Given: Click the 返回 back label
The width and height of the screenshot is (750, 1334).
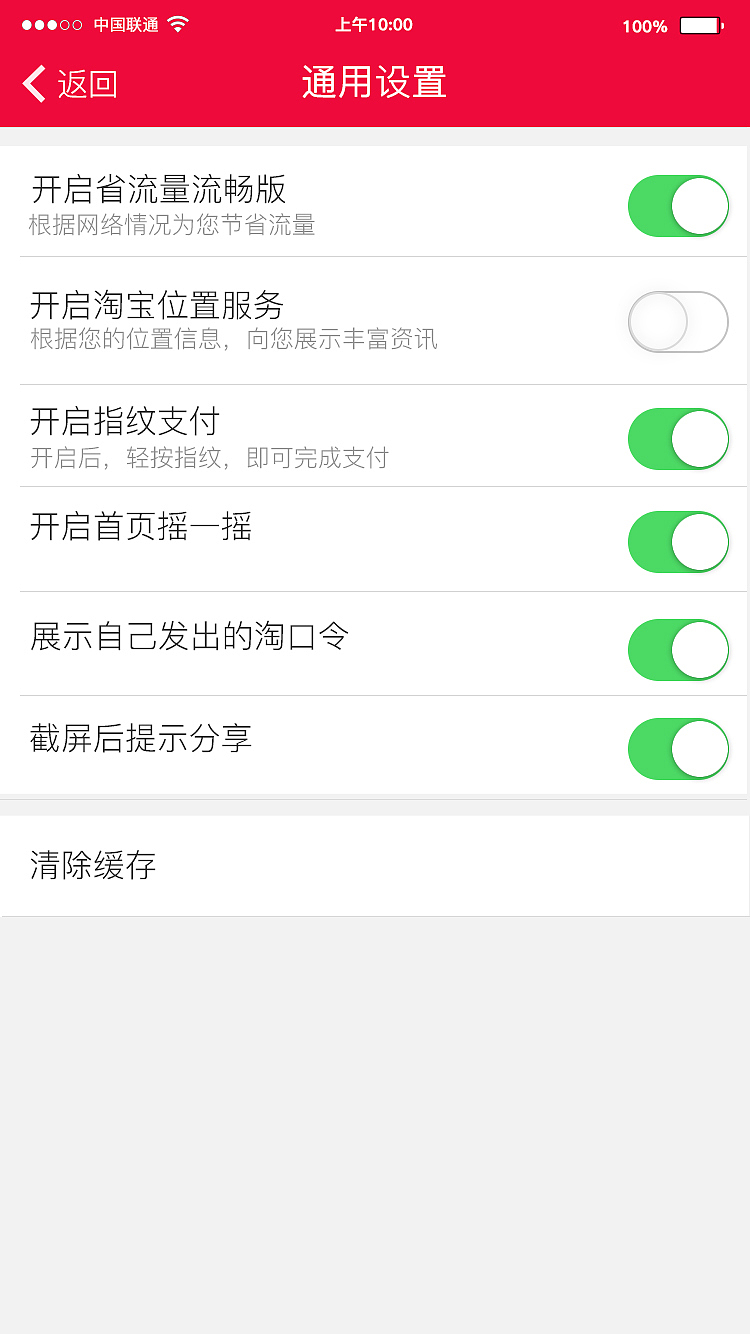Looking at the screenshot, I should click(85, 85).
